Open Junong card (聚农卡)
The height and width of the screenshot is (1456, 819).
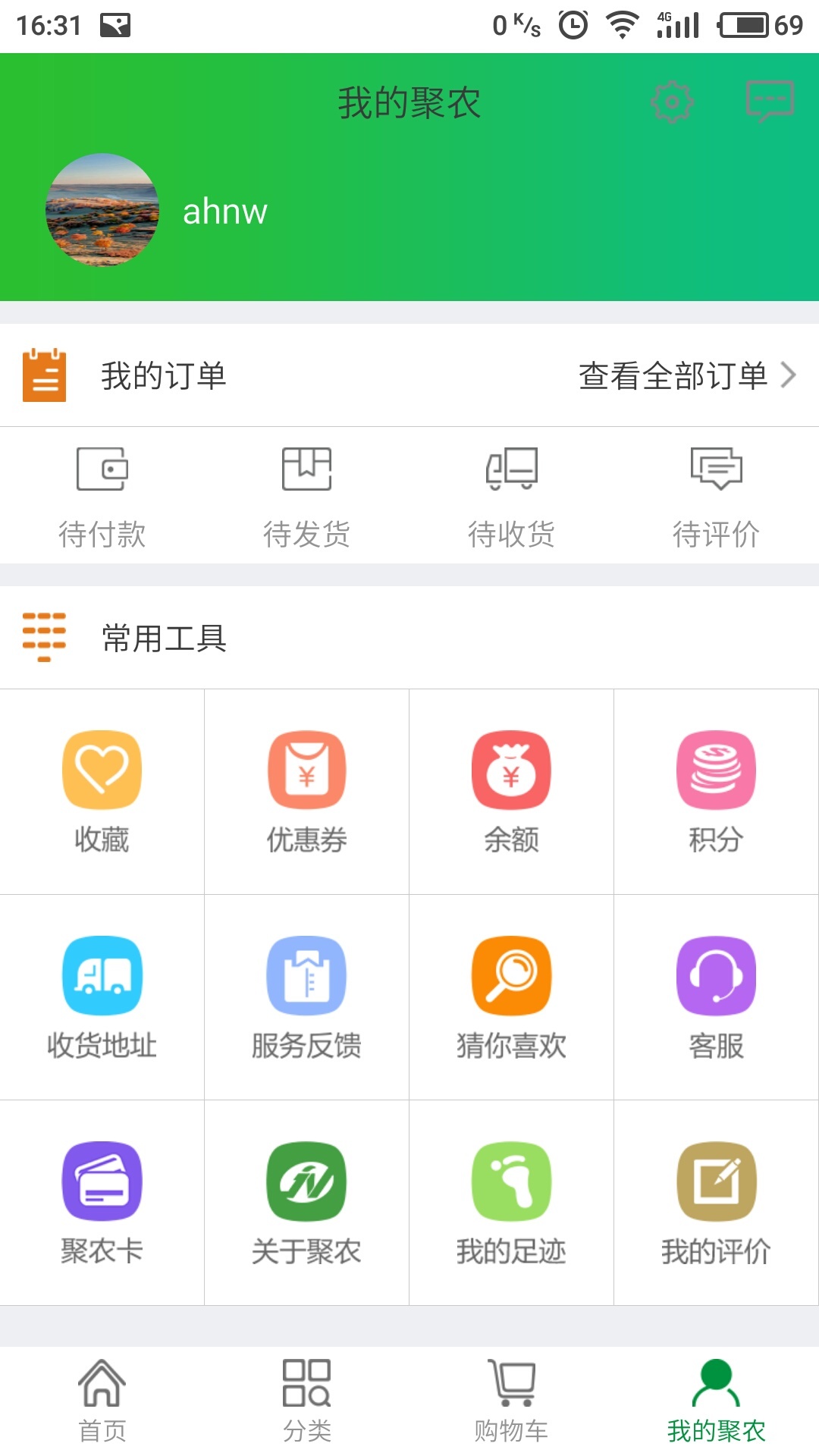(x=102, y=1202)
